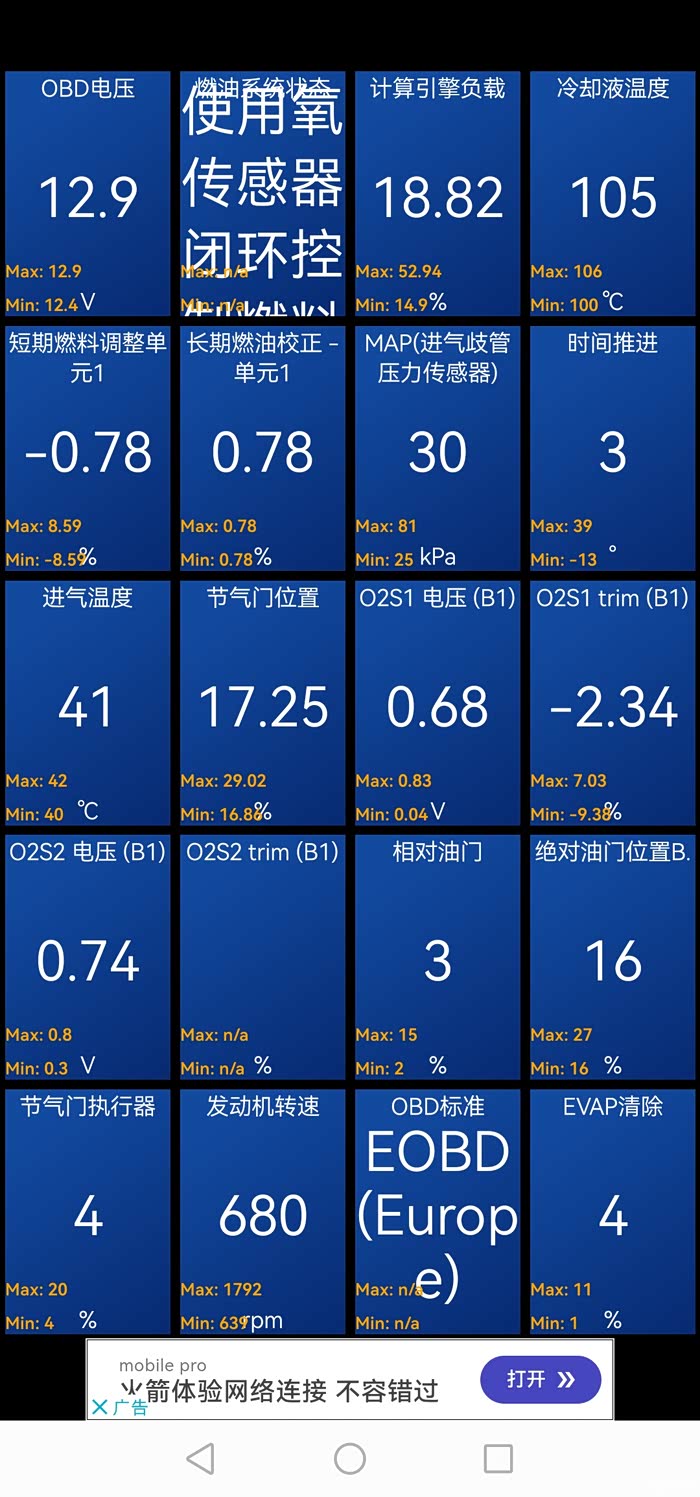Open the 冷却液温度 sensor tile
Image resolution: width=700 pixels, height=1497 pixels.
[x=613, y=194]
